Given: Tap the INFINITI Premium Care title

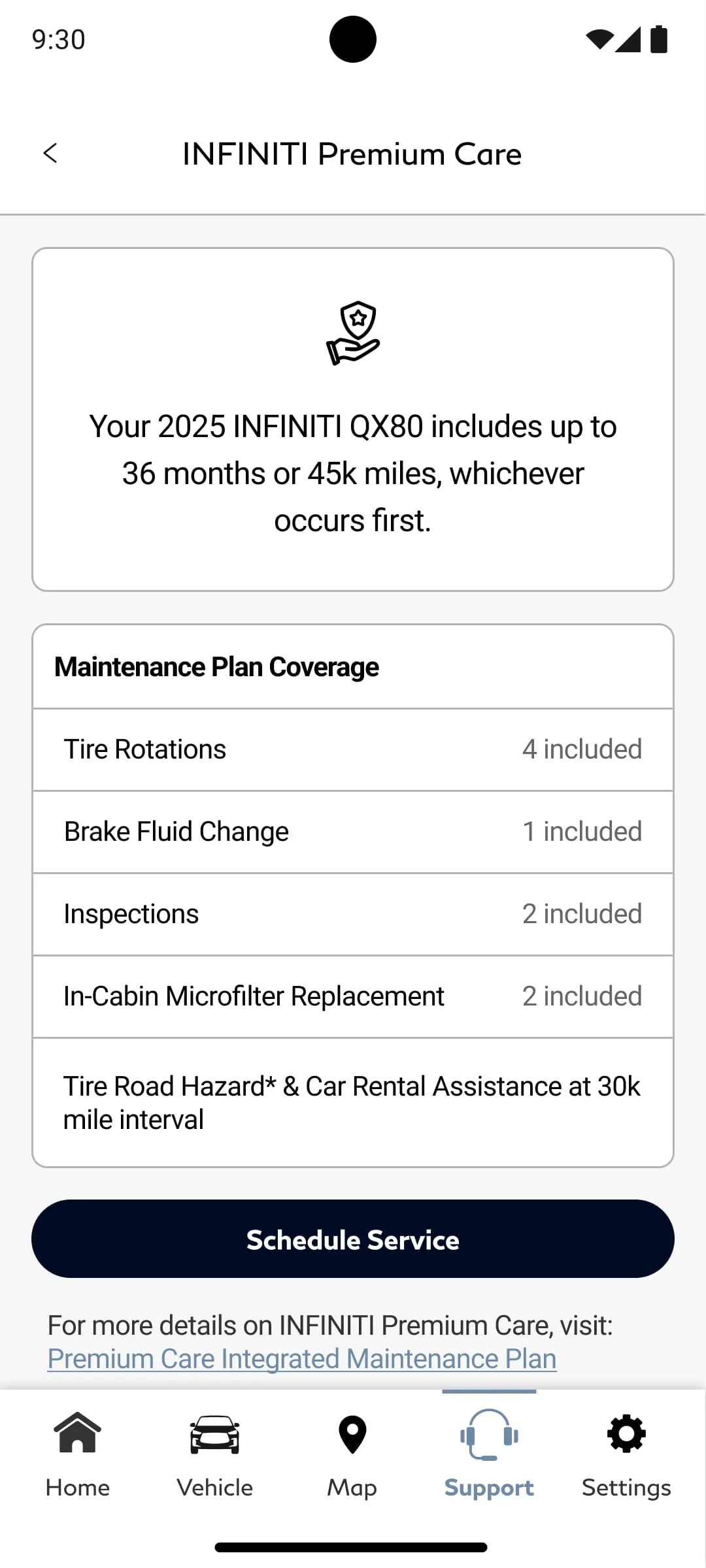Looking at the screenshot, I should click(x=352, y=154).
